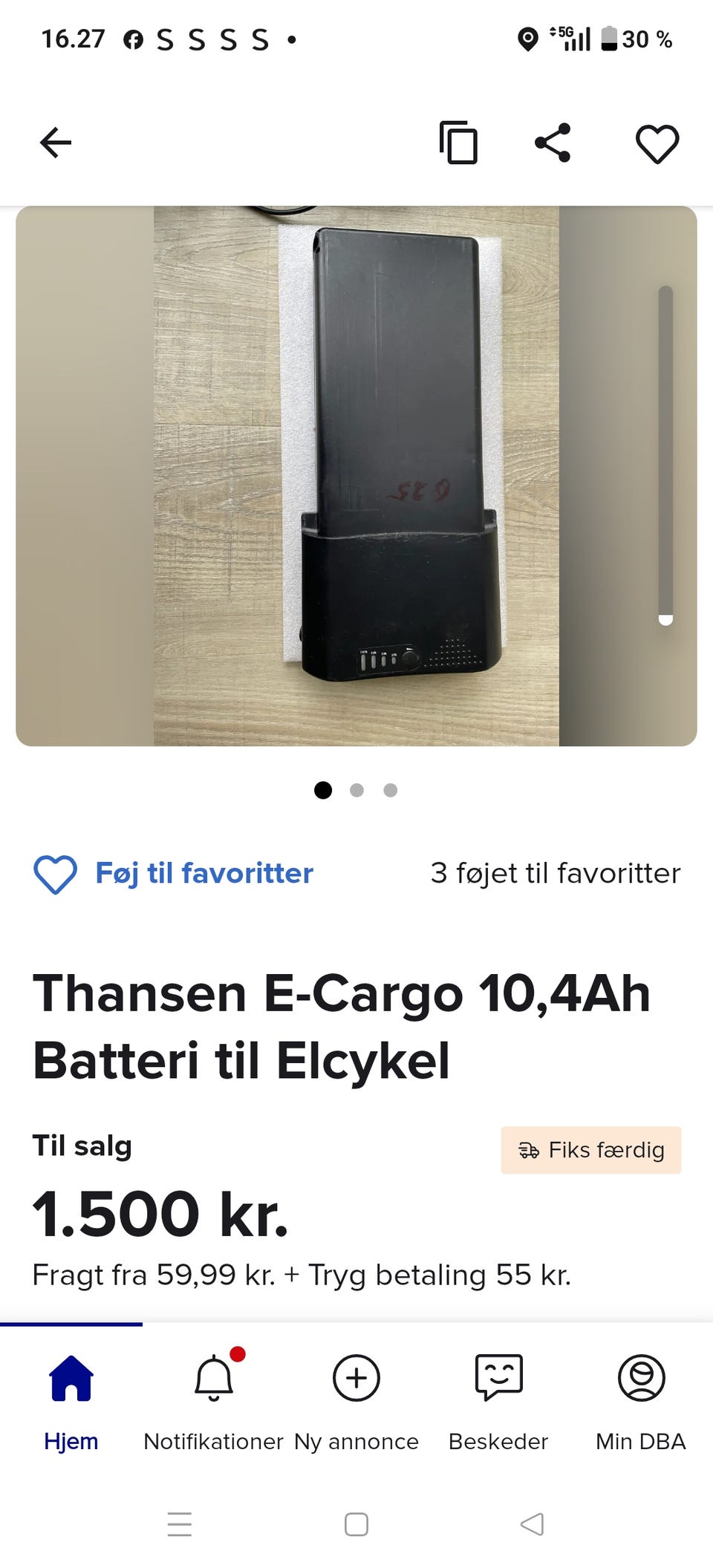713x1568 pixels.
Task: Open the battery photo full screen
Action: tap(356, 475)
